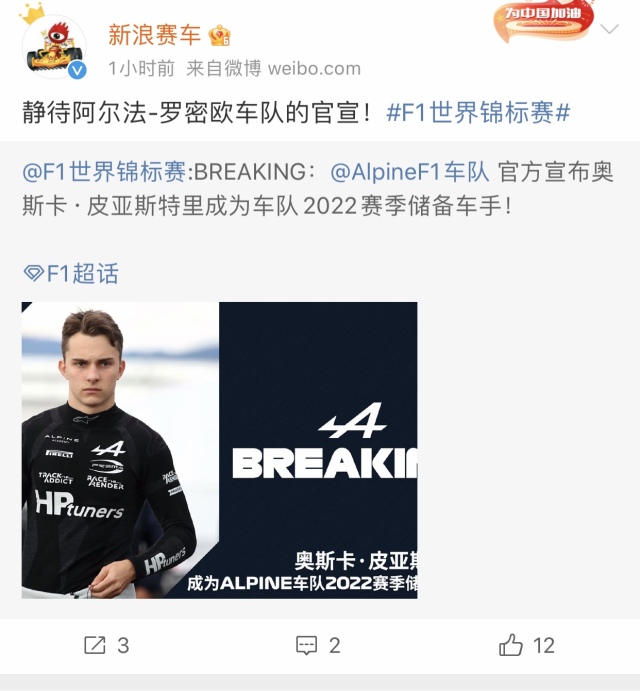Screen dimensions: 640x691
Task: Open 新浪赛车 profile avatar
Action: tap(54, 47)
